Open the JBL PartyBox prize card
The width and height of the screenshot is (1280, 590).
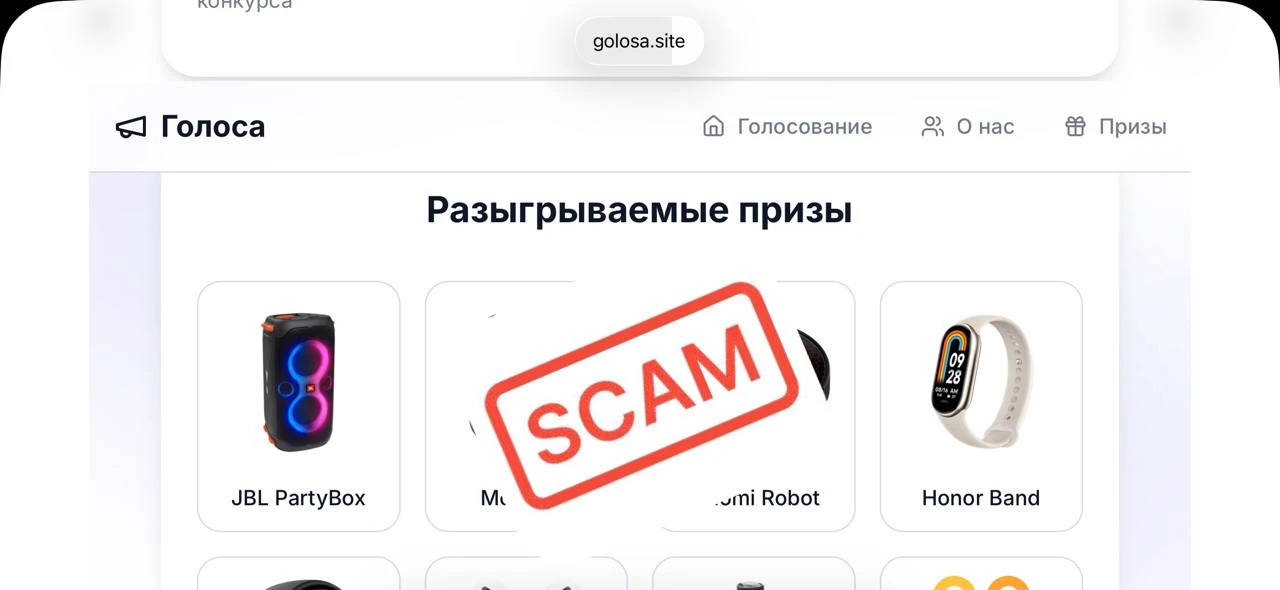(x=299, y=406)
